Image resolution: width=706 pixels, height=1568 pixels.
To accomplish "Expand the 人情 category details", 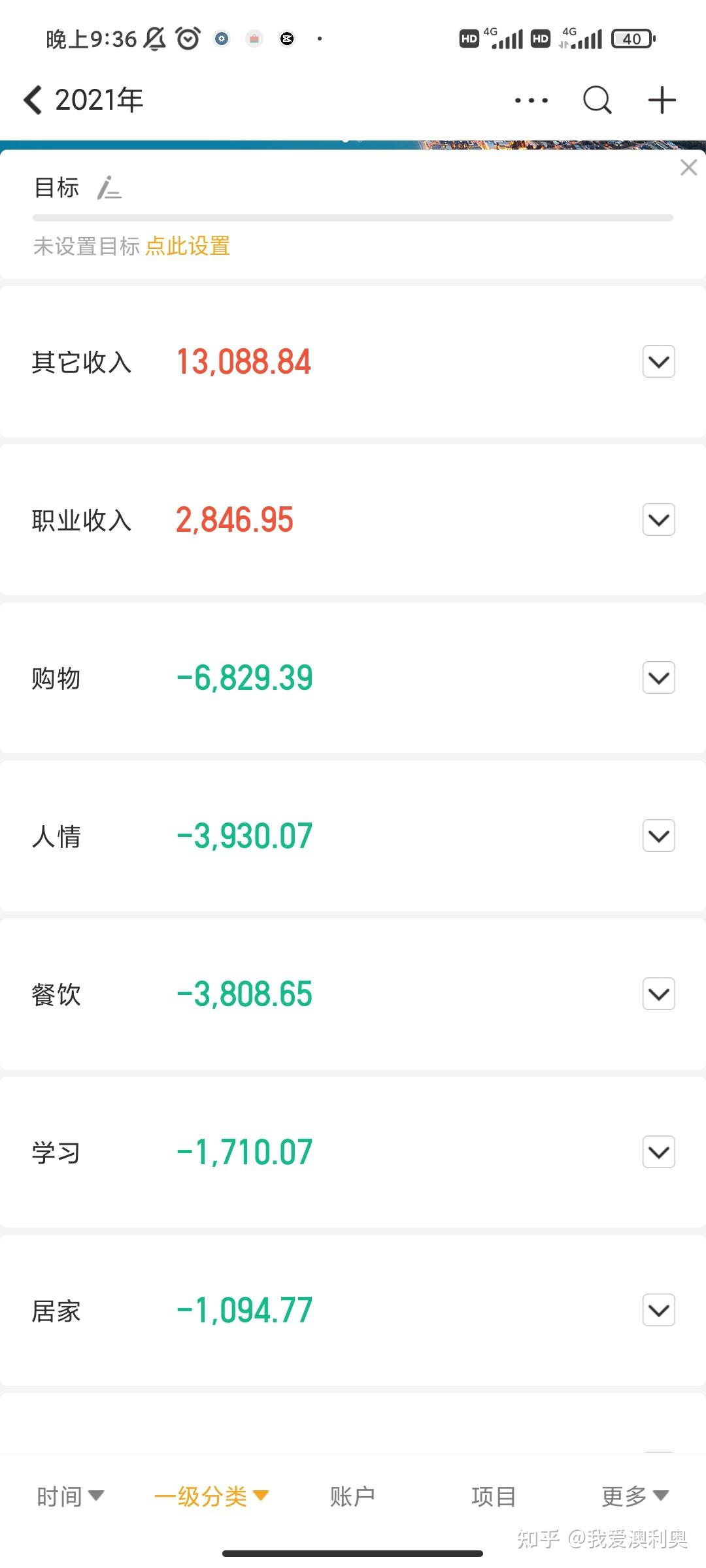I will coord(658,836).
